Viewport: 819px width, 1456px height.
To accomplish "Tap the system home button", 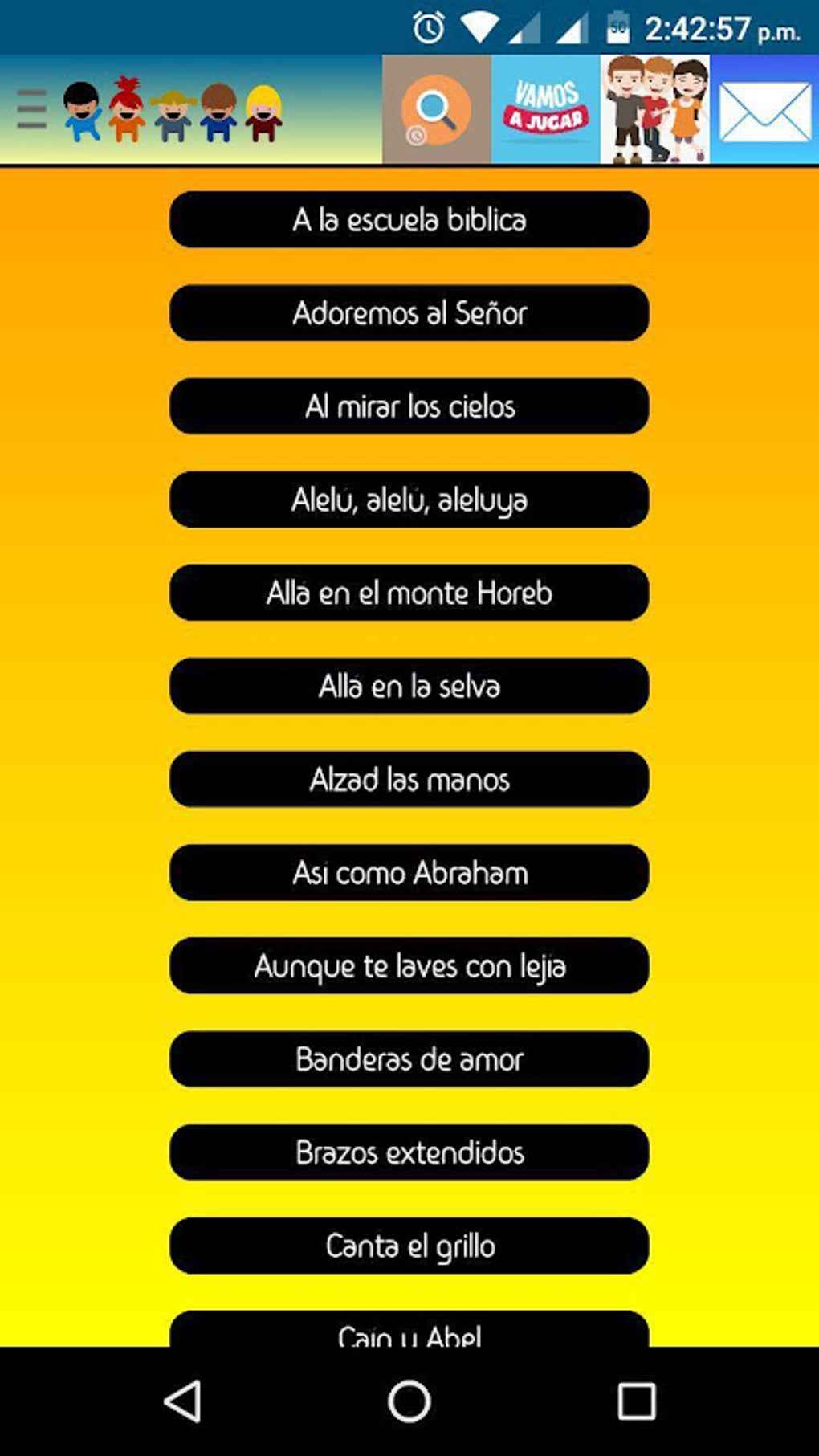I will 409,1401.
